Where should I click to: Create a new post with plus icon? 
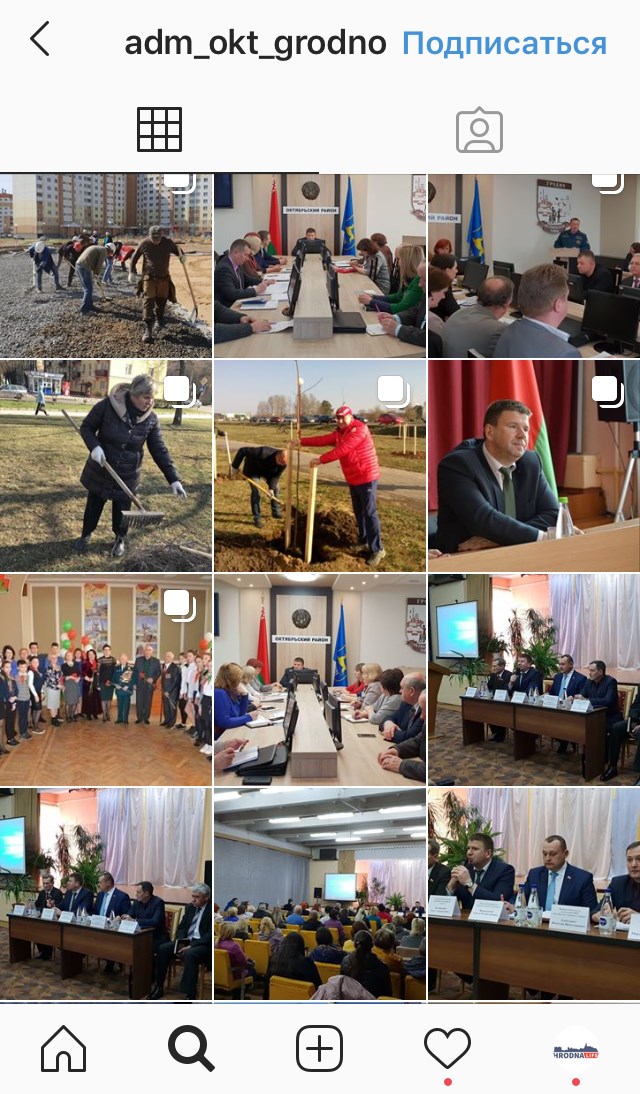[x=320, y=1049]
